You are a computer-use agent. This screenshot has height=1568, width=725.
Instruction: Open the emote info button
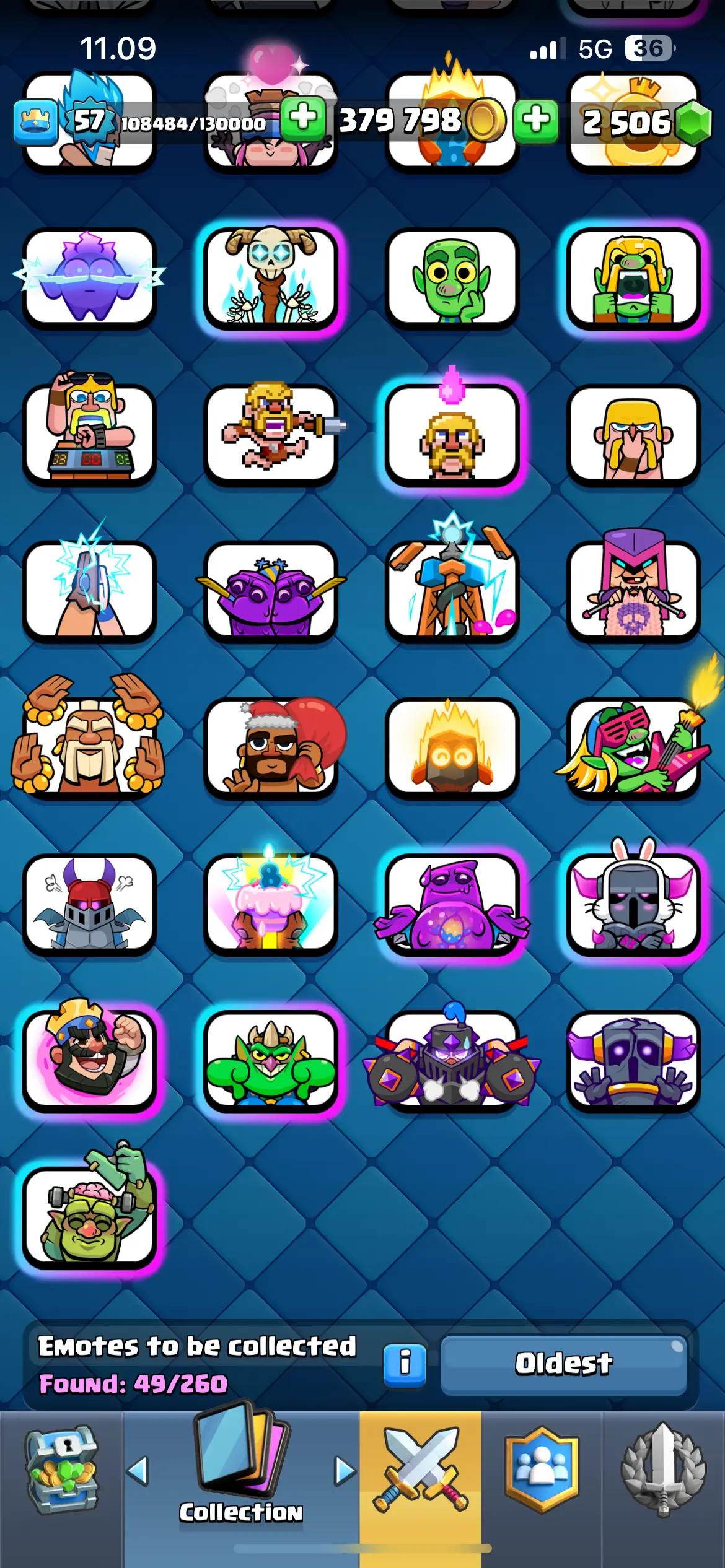(405, 1363)
